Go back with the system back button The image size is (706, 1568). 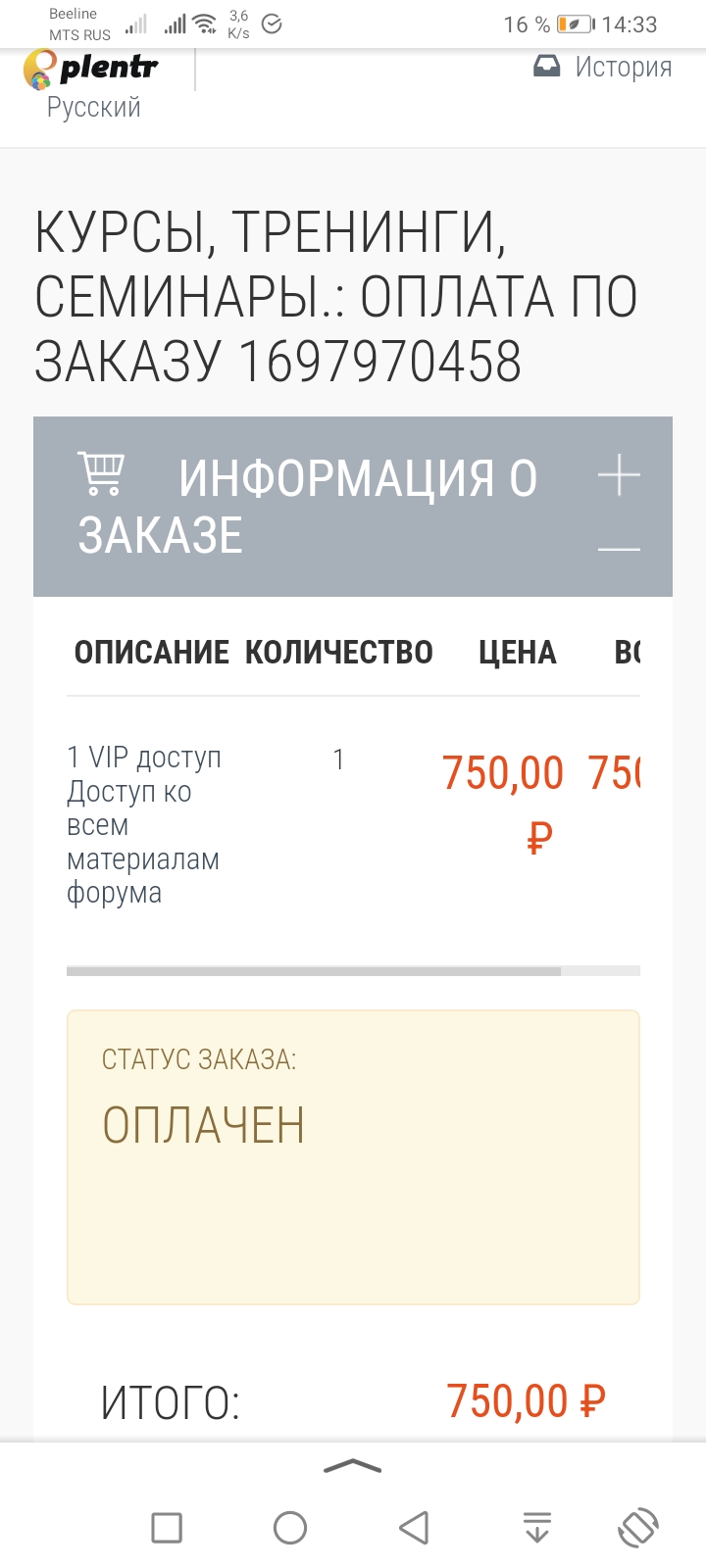[414, 1527]
